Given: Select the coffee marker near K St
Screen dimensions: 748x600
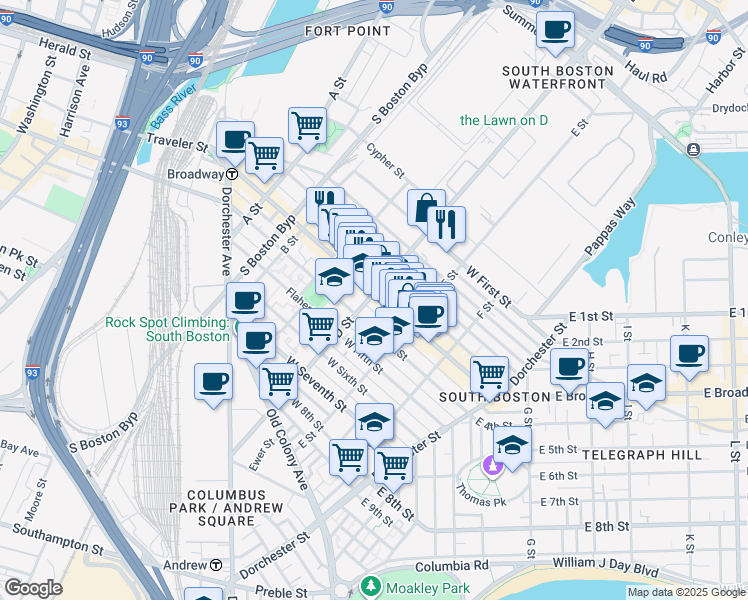Looking at the screenshot, I should click(x=689, y=353).
